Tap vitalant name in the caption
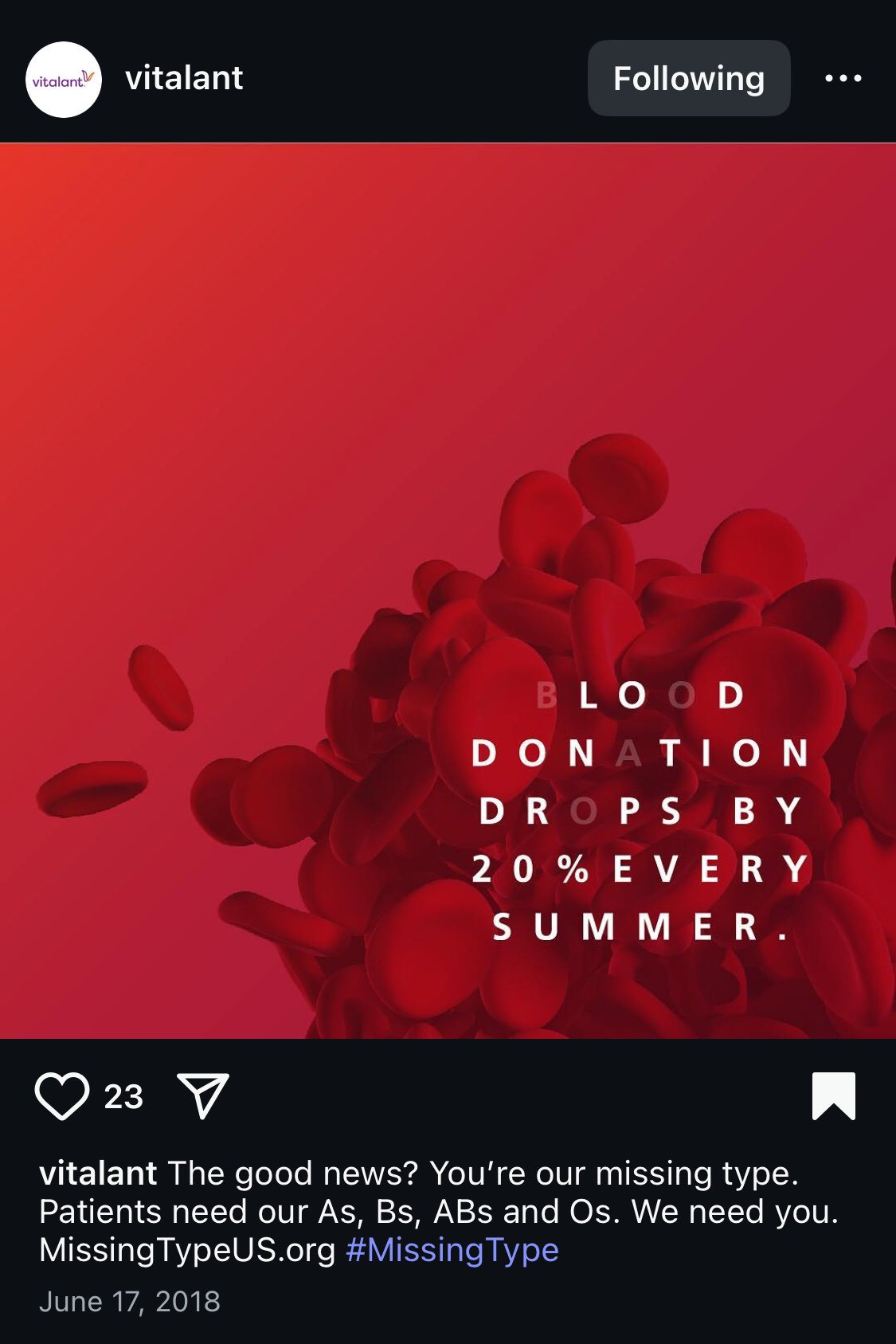 (x=98, y=1174)
